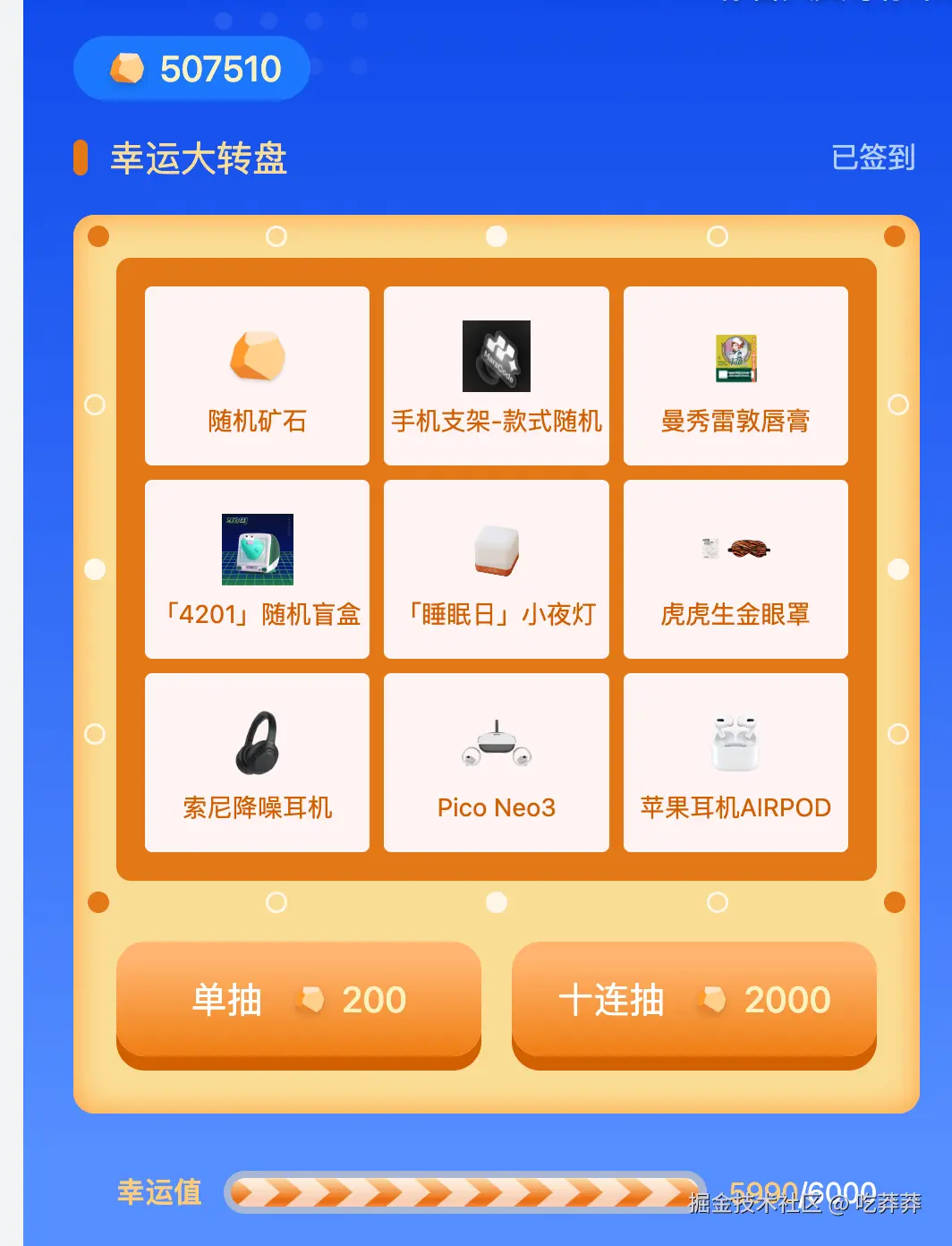Click the 手机支架-款式随机 phone stand icon
The image size is (952, 1246).
click(496, 356)
